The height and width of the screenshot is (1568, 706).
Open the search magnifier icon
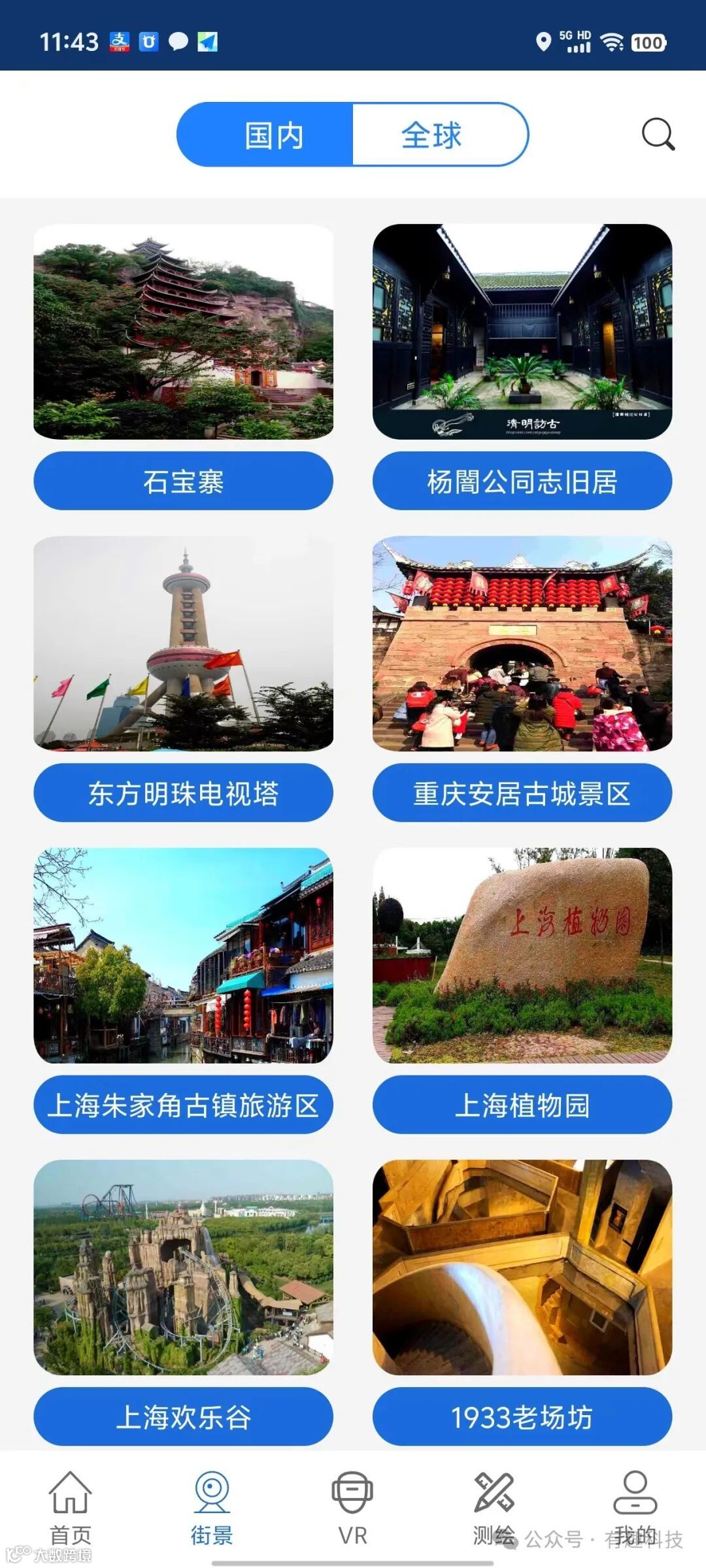[x=658, y=135]
